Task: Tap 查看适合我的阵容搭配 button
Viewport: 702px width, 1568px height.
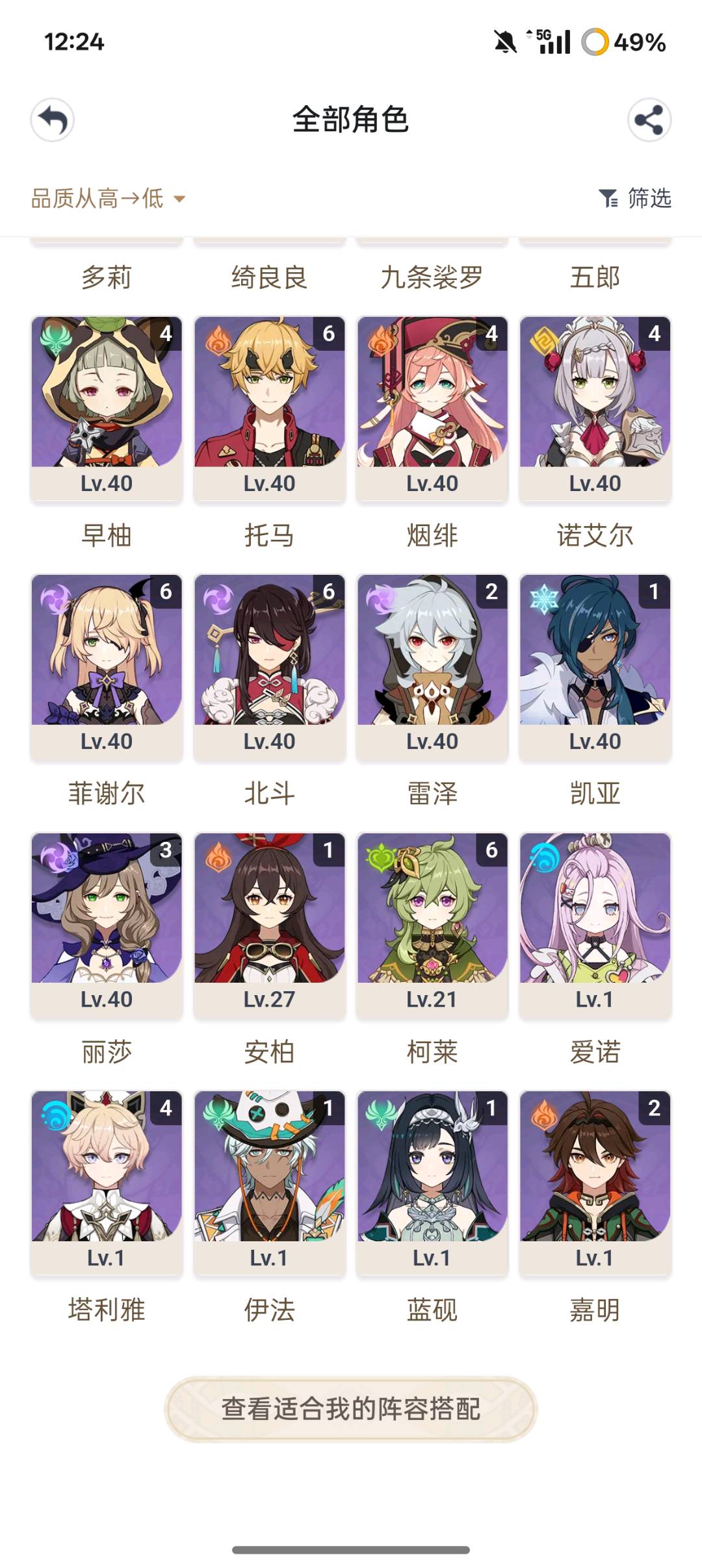Action: click(x=351, y=1409)
